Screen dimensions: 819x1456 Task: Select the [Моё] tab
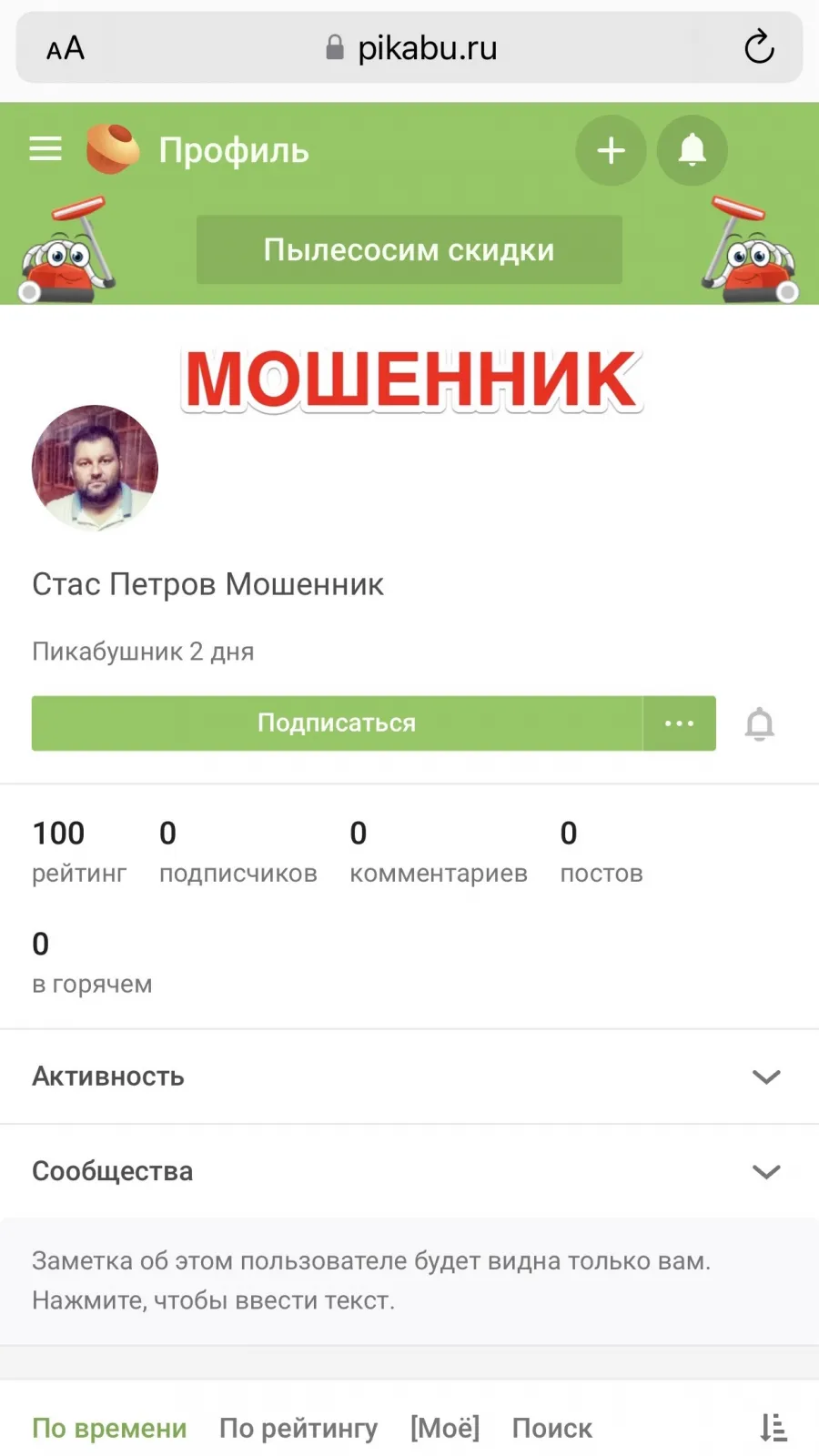[x=445, y=1428]
